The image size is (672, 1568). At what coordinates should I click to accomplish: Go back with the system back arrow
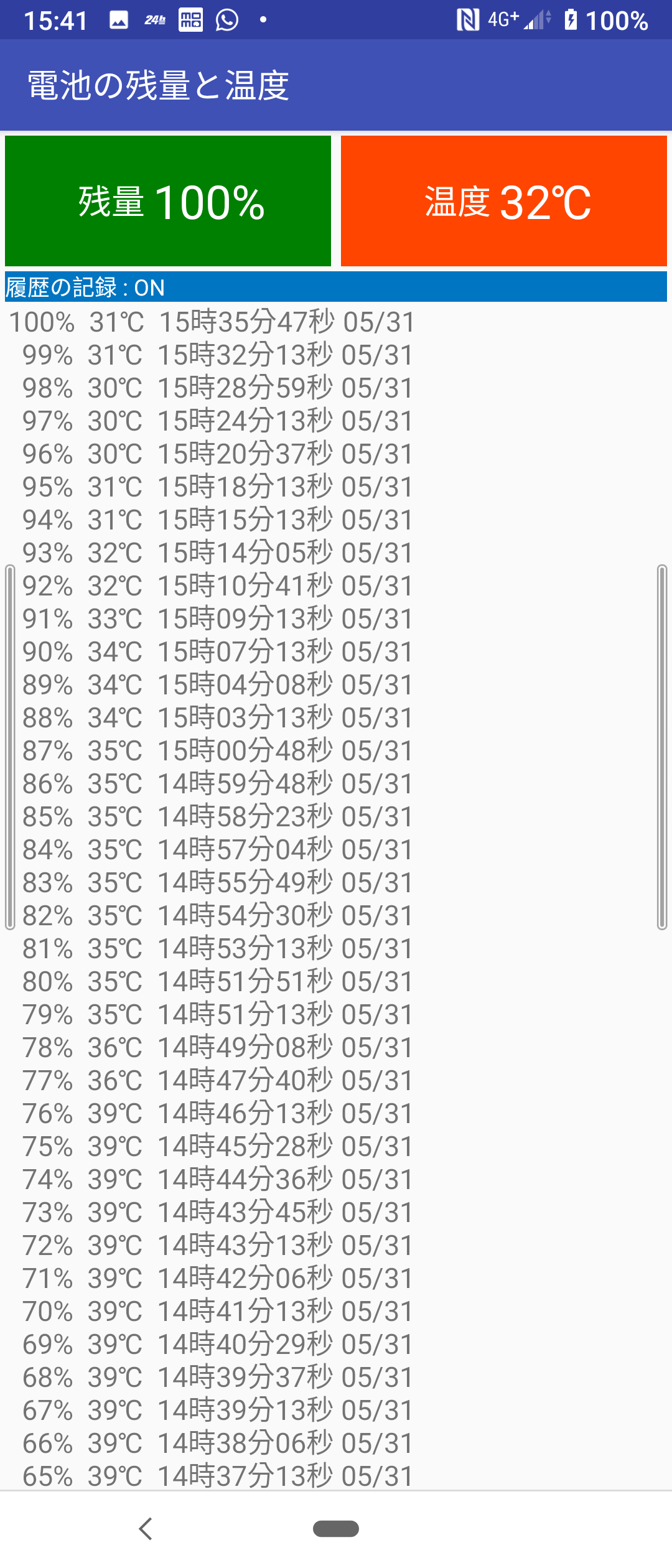[x=146, y=1528]
